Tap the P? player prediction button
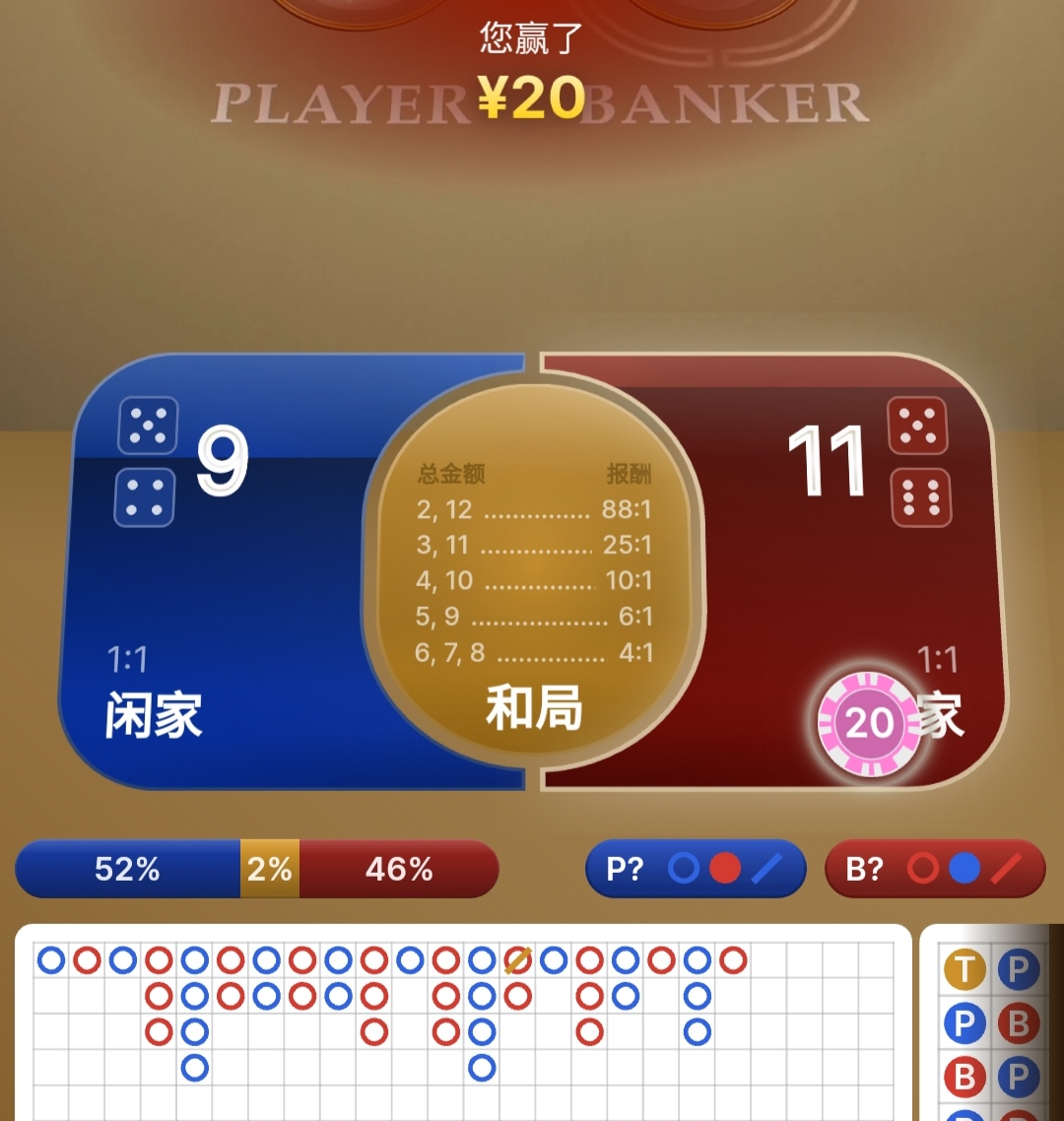The height and width of the screenshot is (1121, 1064). click(696, 869)
